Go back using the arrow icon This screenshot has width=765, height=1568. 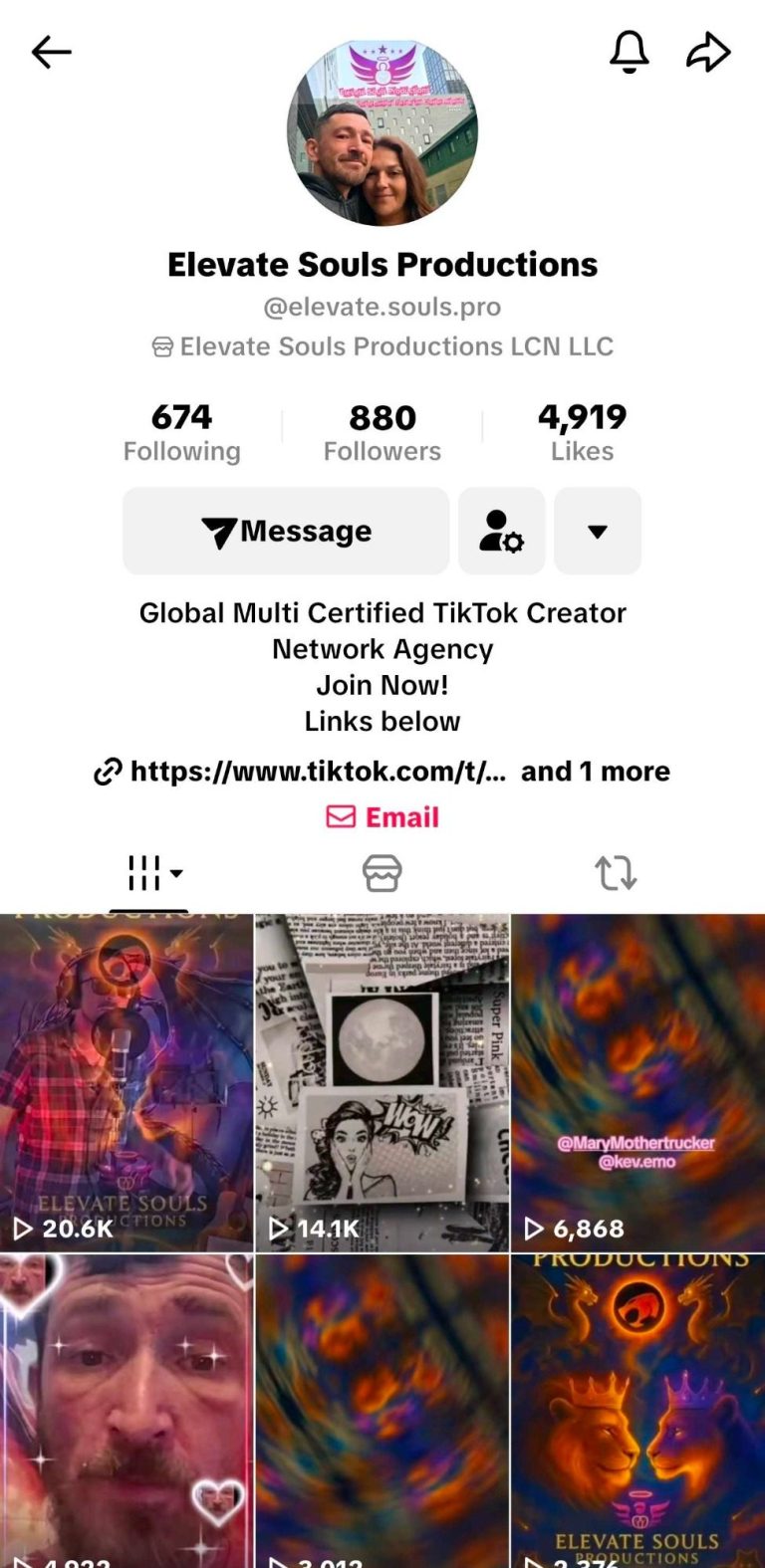click(52, 52)
